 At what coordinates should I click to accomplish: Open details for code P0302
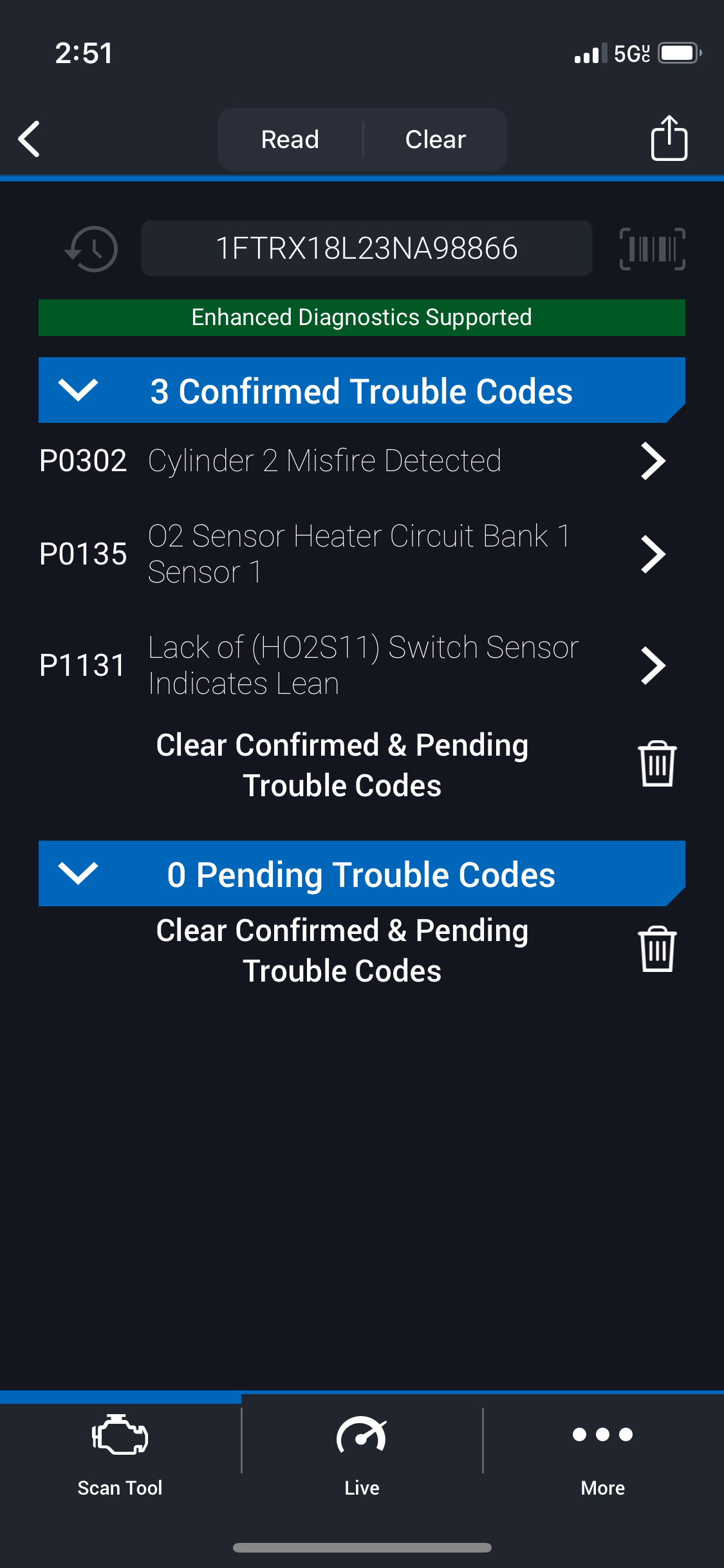[x=353, y=461]
